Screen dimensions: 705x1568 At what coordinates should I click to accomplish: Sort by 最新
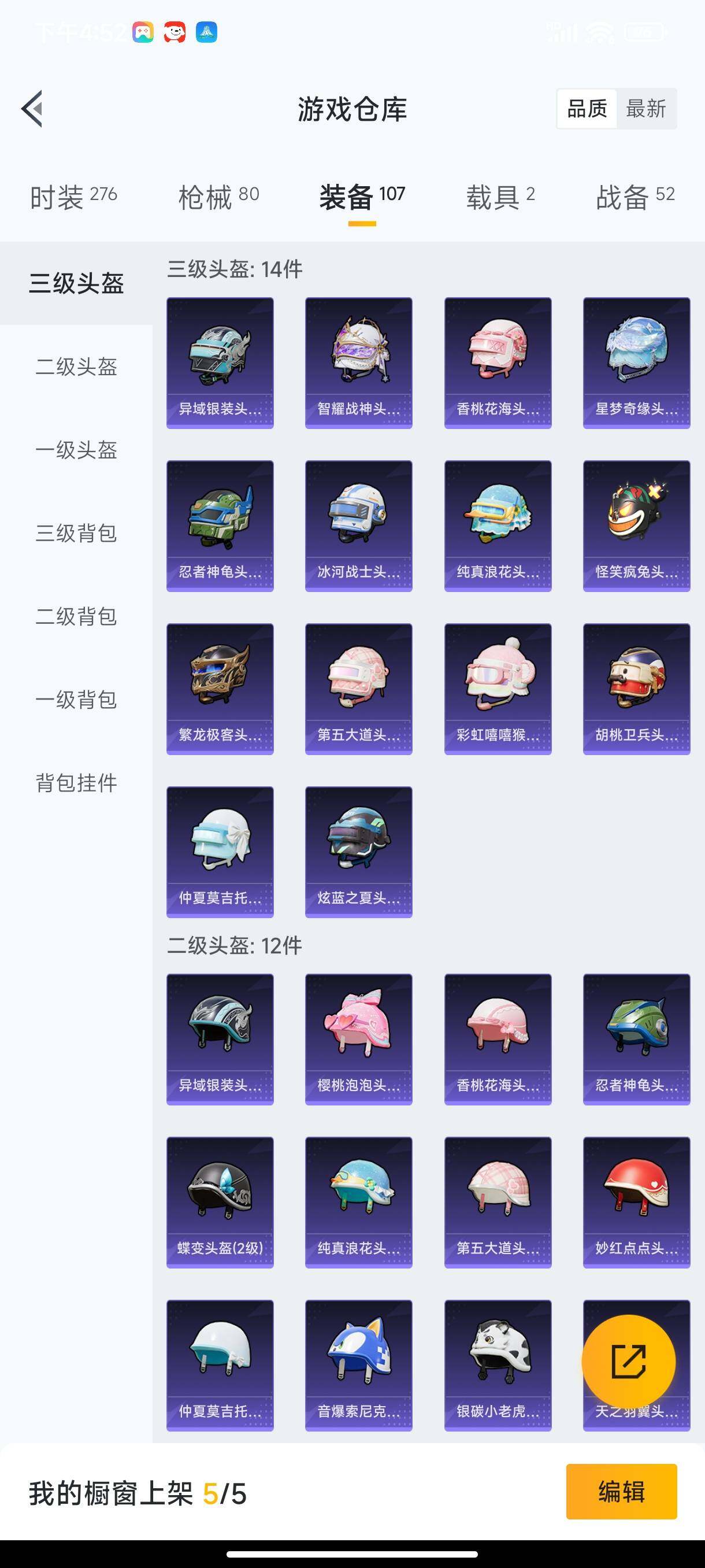pos(645,109)
